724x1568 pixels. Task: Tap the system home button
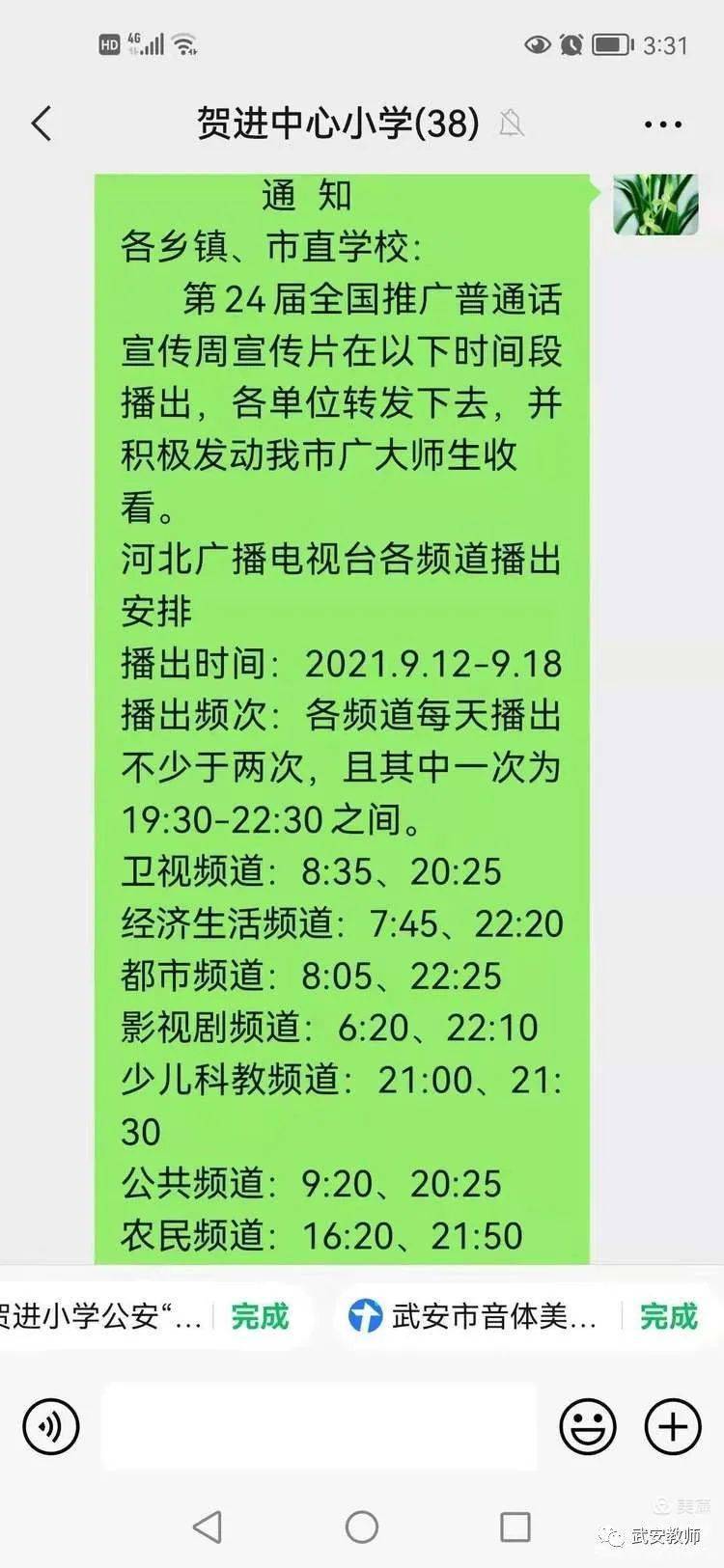tap(362, 1527)
